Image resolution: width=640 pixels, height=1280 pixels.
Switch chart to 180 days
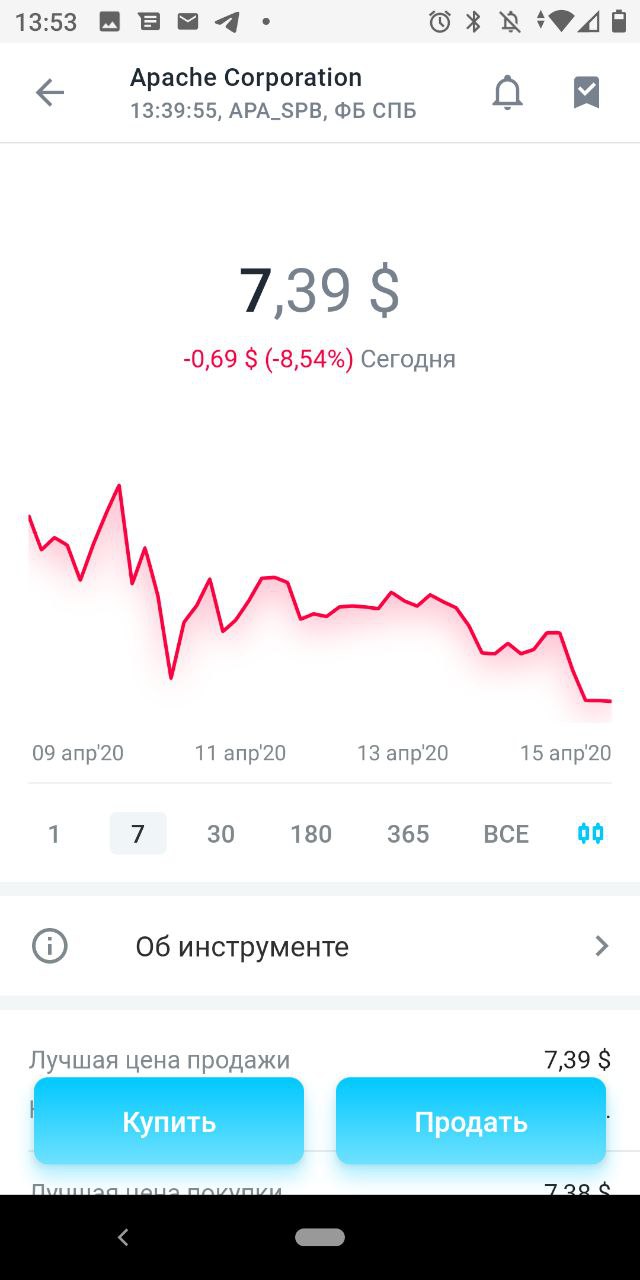tap(311, 834)
